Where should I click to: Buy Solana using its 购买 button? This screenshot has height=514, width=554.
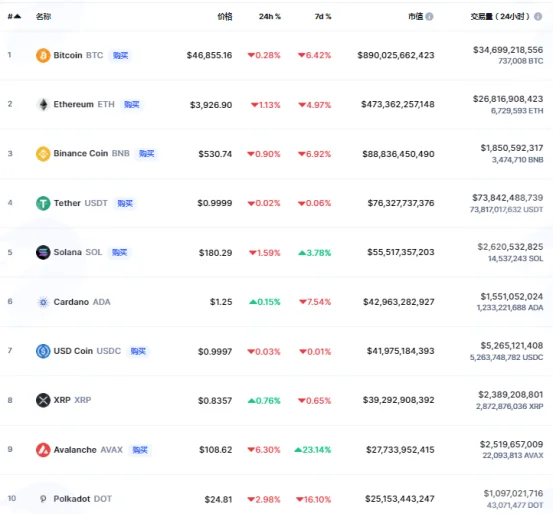(119, 252)
